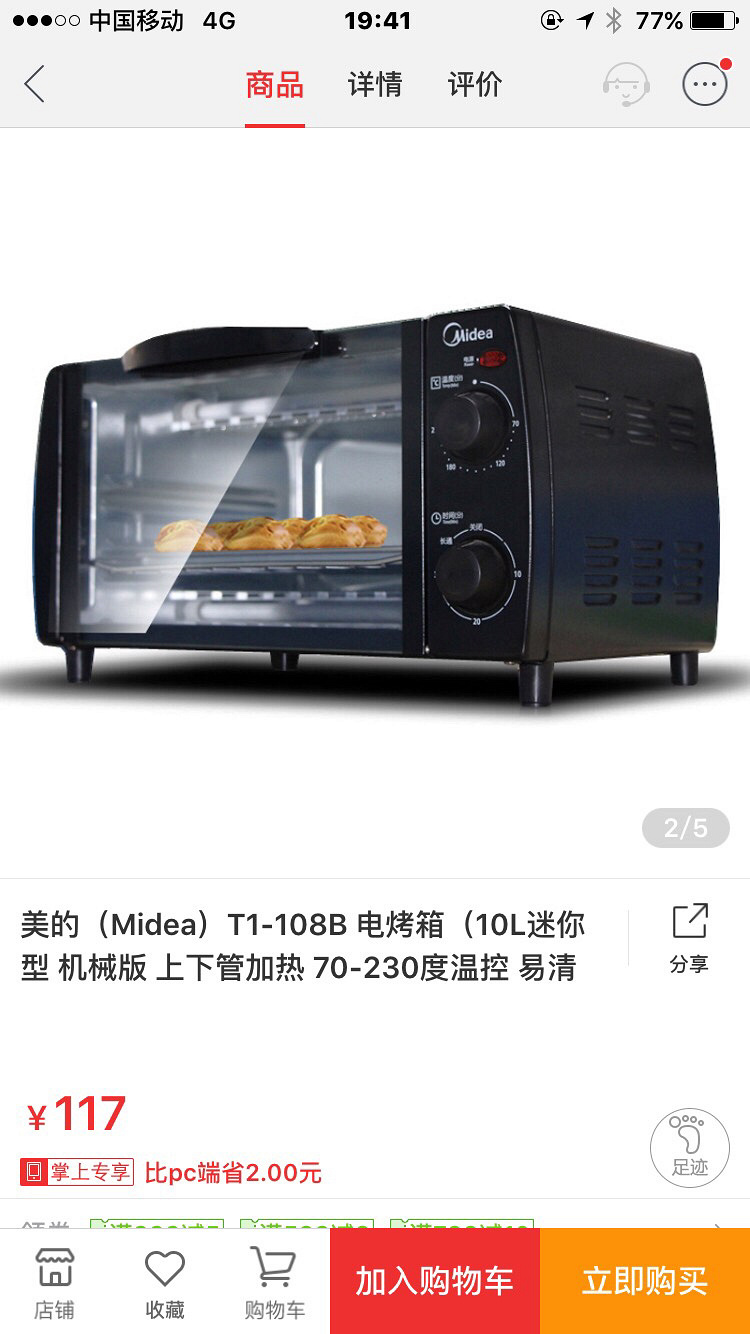This screenshot has height=1334, width=750.
Task: Open the 购物车 shopping cart
Action: point(274,1282)
